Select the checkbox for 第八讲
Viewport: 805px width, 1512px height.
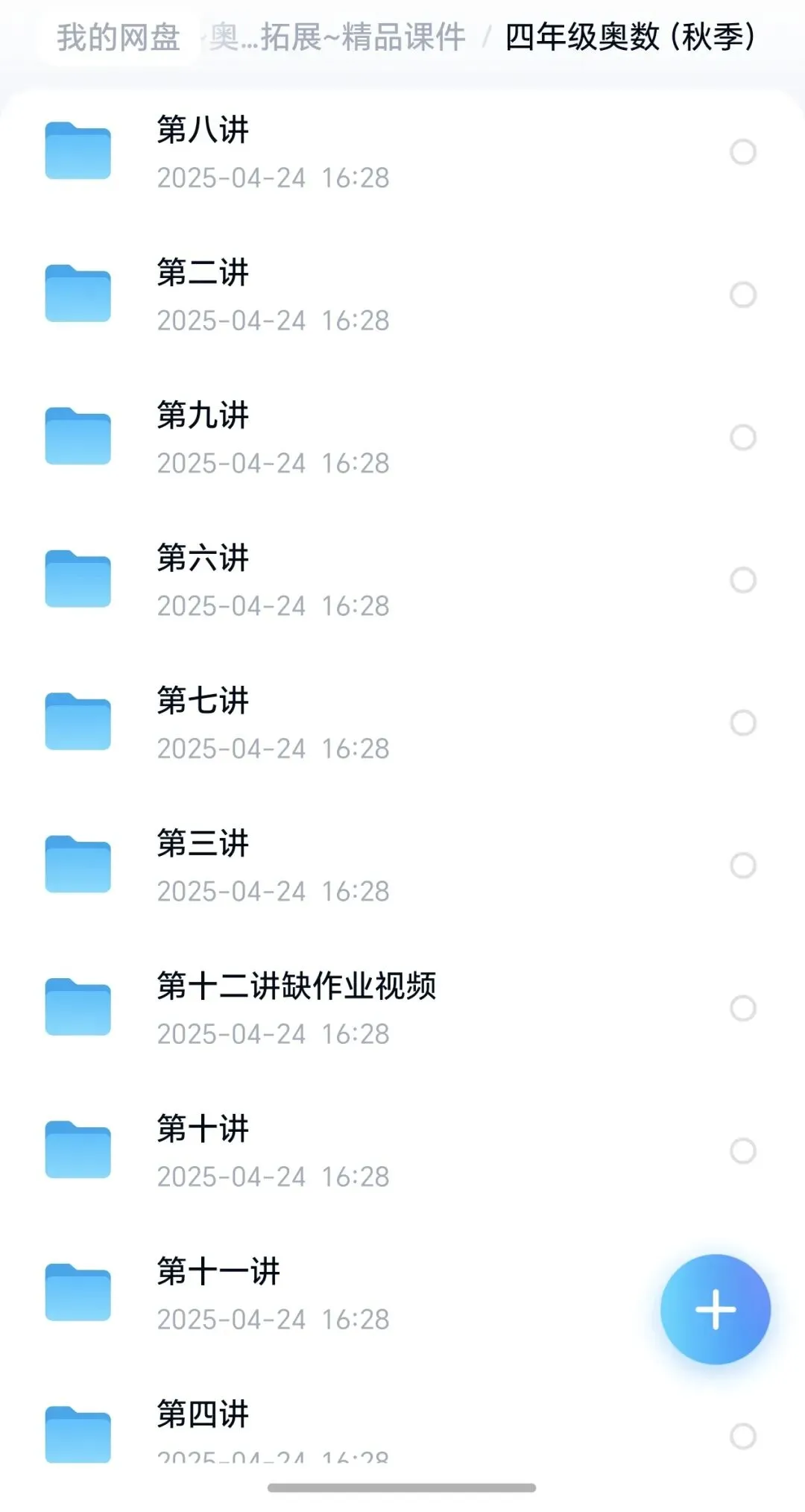(743, 152)
